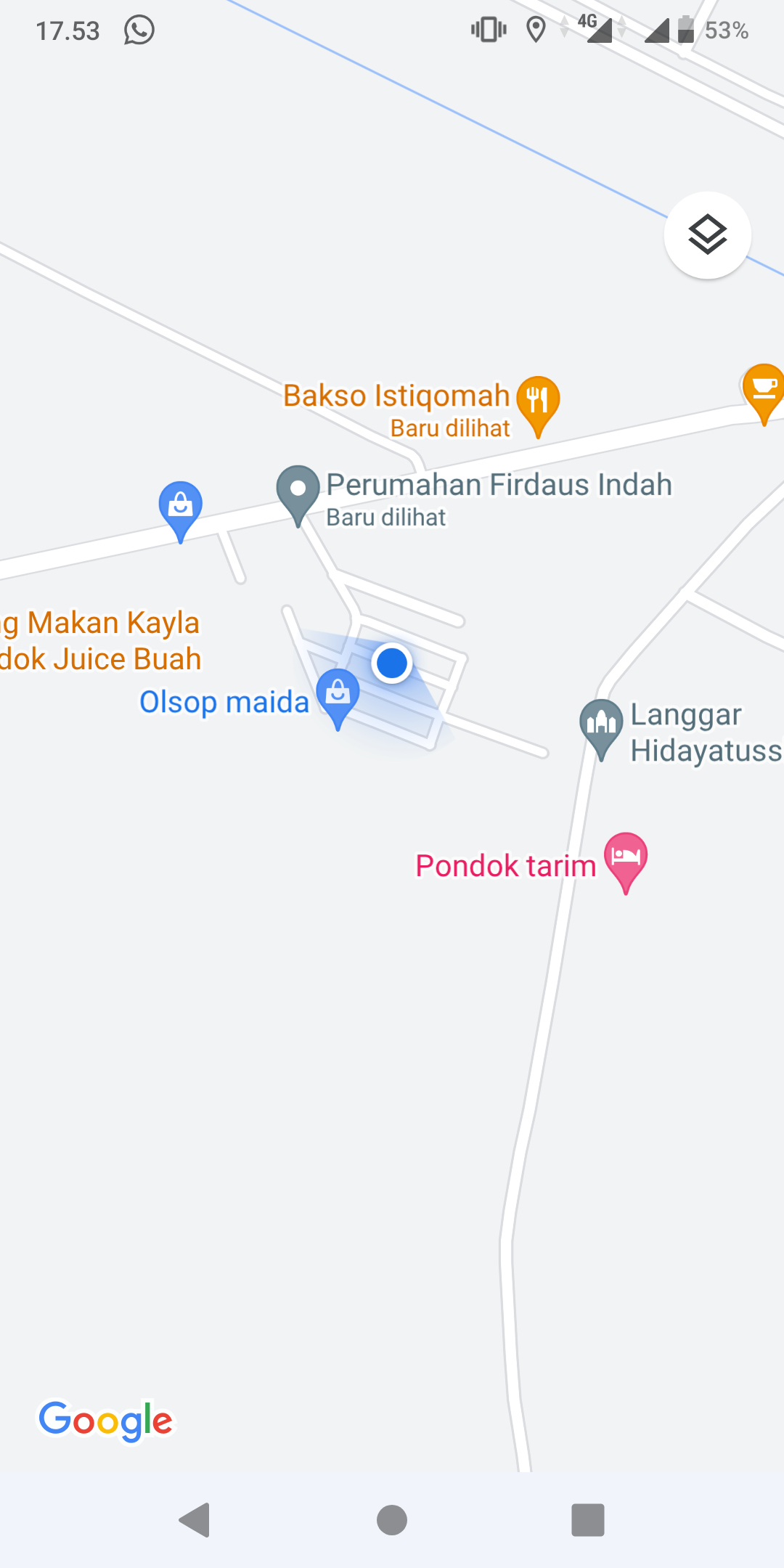
Task: Tap the Olsop maida shop pin
Action: pyautogui.click(x=338, y=695)
